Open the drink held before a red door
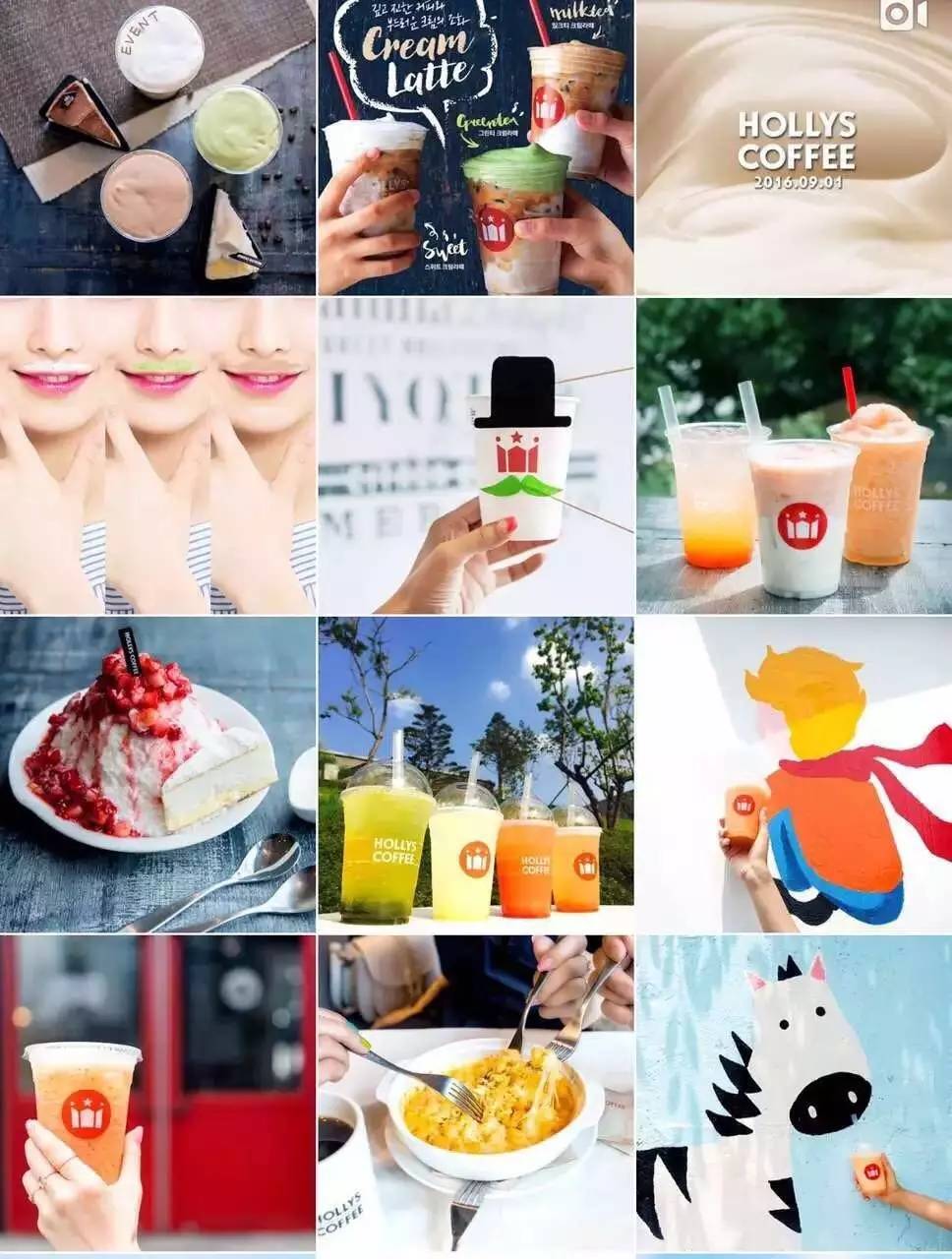The image size is (952, 1259). (x=157, y=1093)
